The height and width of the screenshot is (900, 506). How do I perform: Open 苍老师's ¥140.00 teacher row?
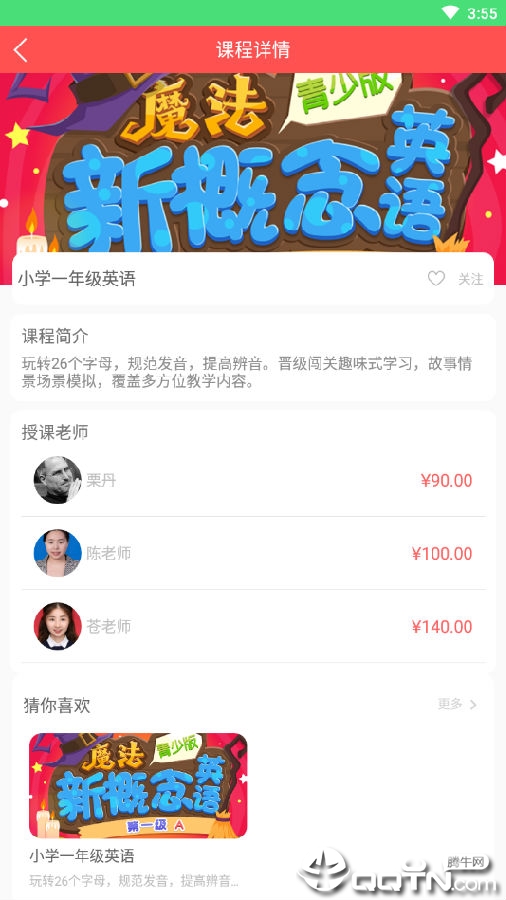[x=253, y=626]
